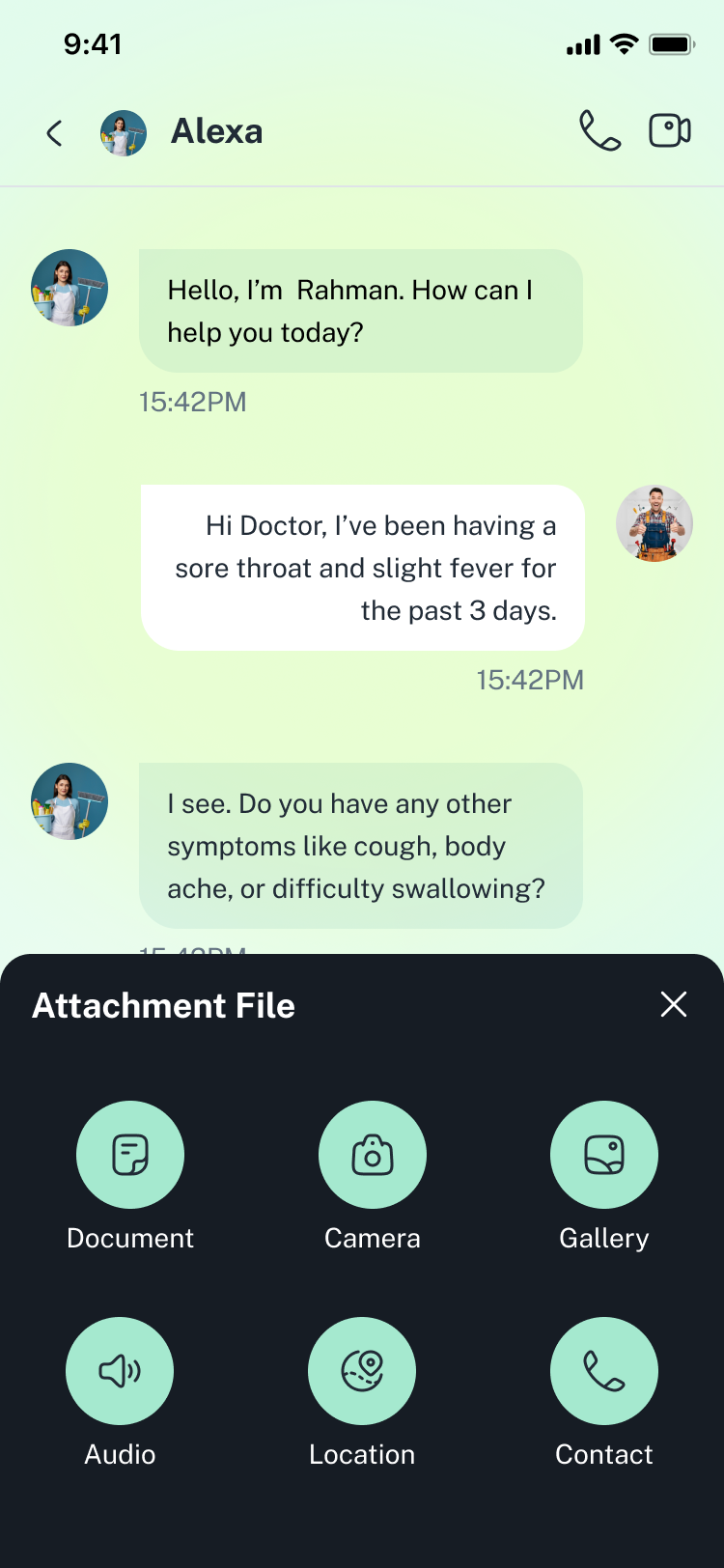Share your Location in chat
724x1568 pixels.
point(362,1371)
